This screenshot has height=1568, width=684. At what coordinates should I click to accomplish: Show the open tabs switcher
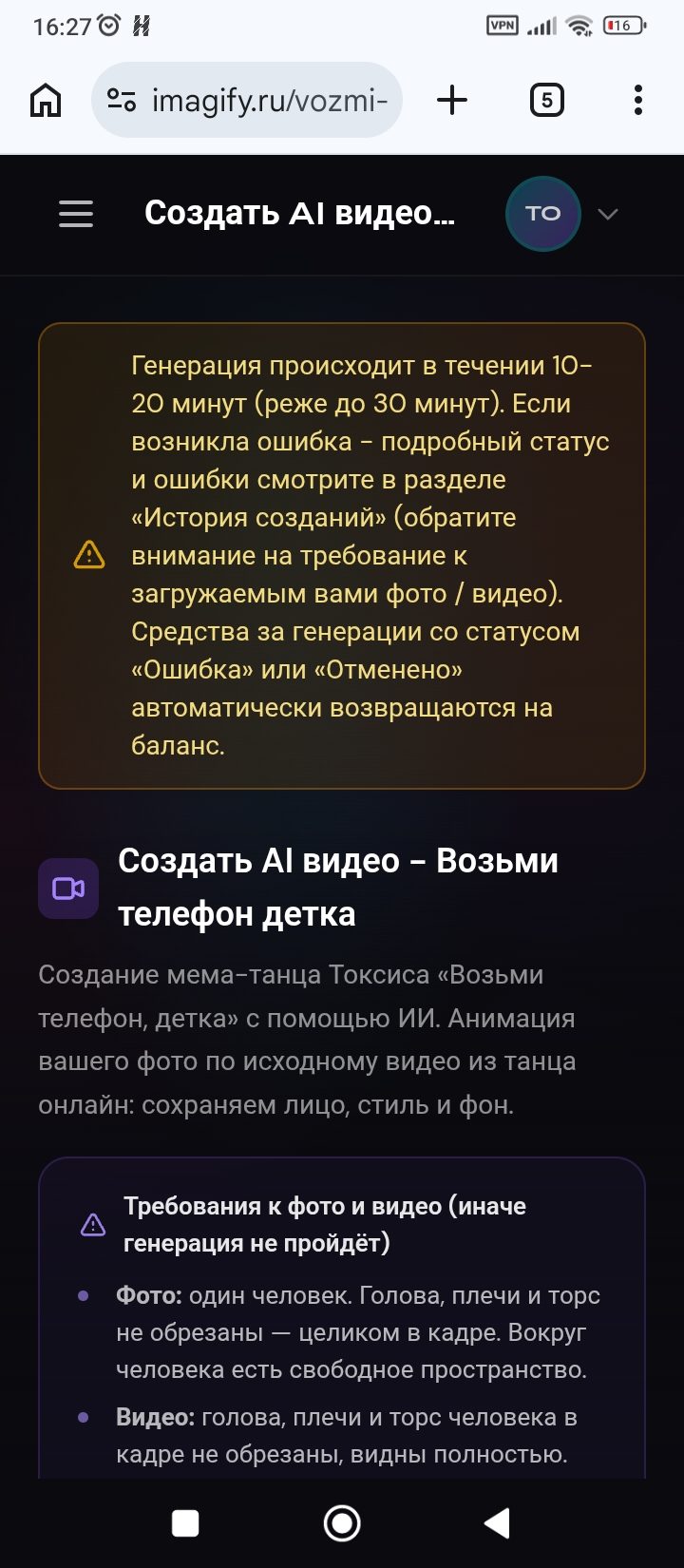click(546, 100)
